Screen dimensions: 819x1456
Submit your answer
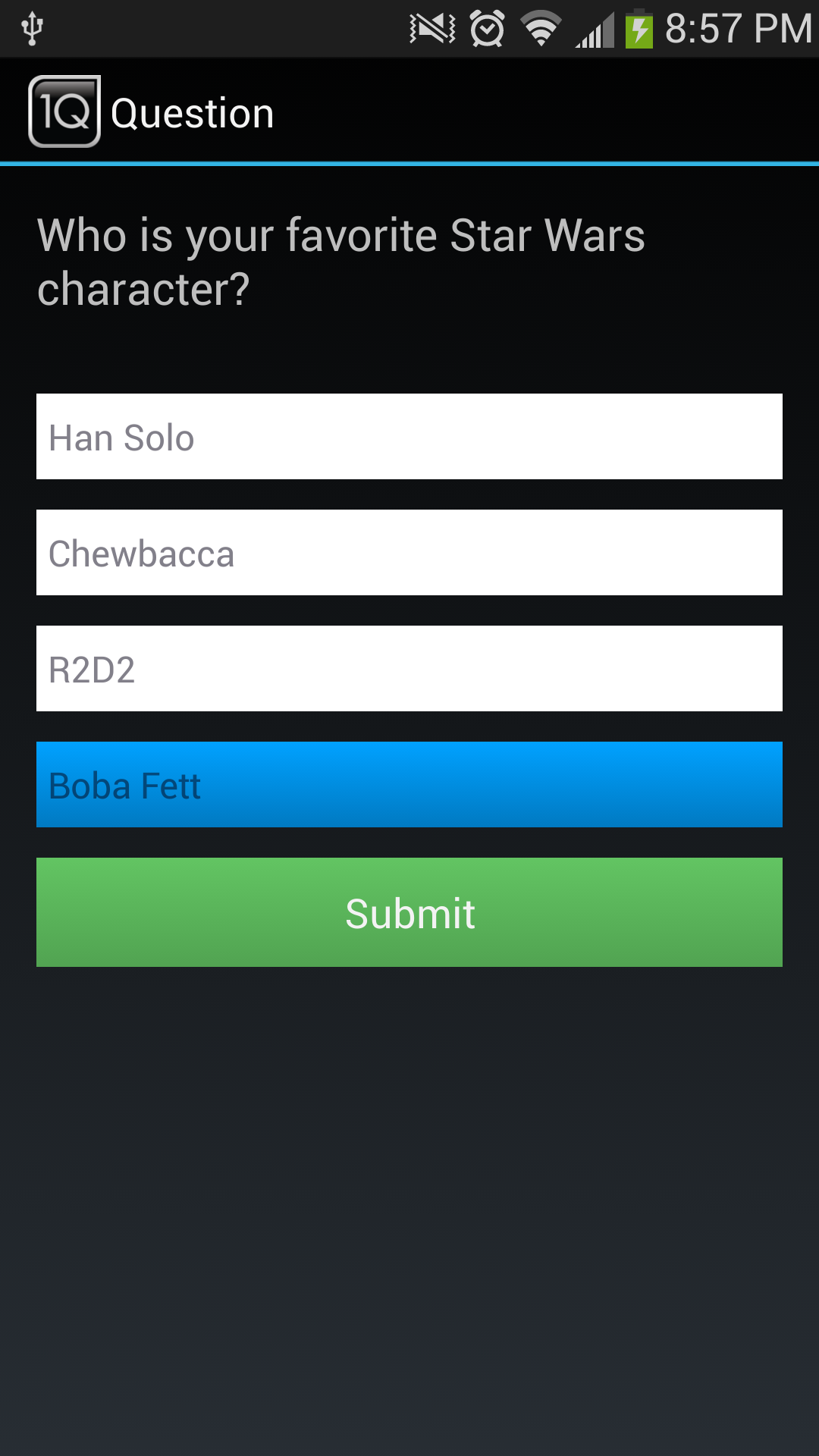(x=409, y=912)
